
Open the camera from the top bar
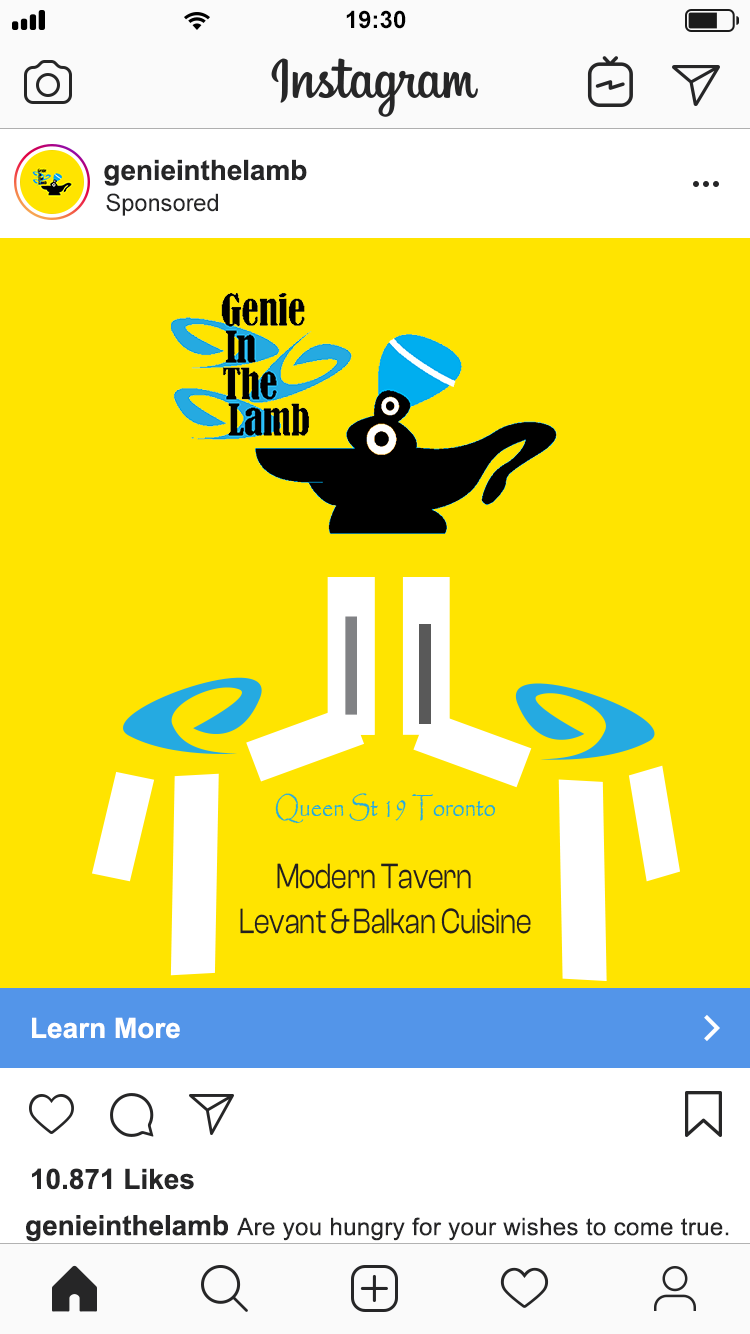(47, 82)
